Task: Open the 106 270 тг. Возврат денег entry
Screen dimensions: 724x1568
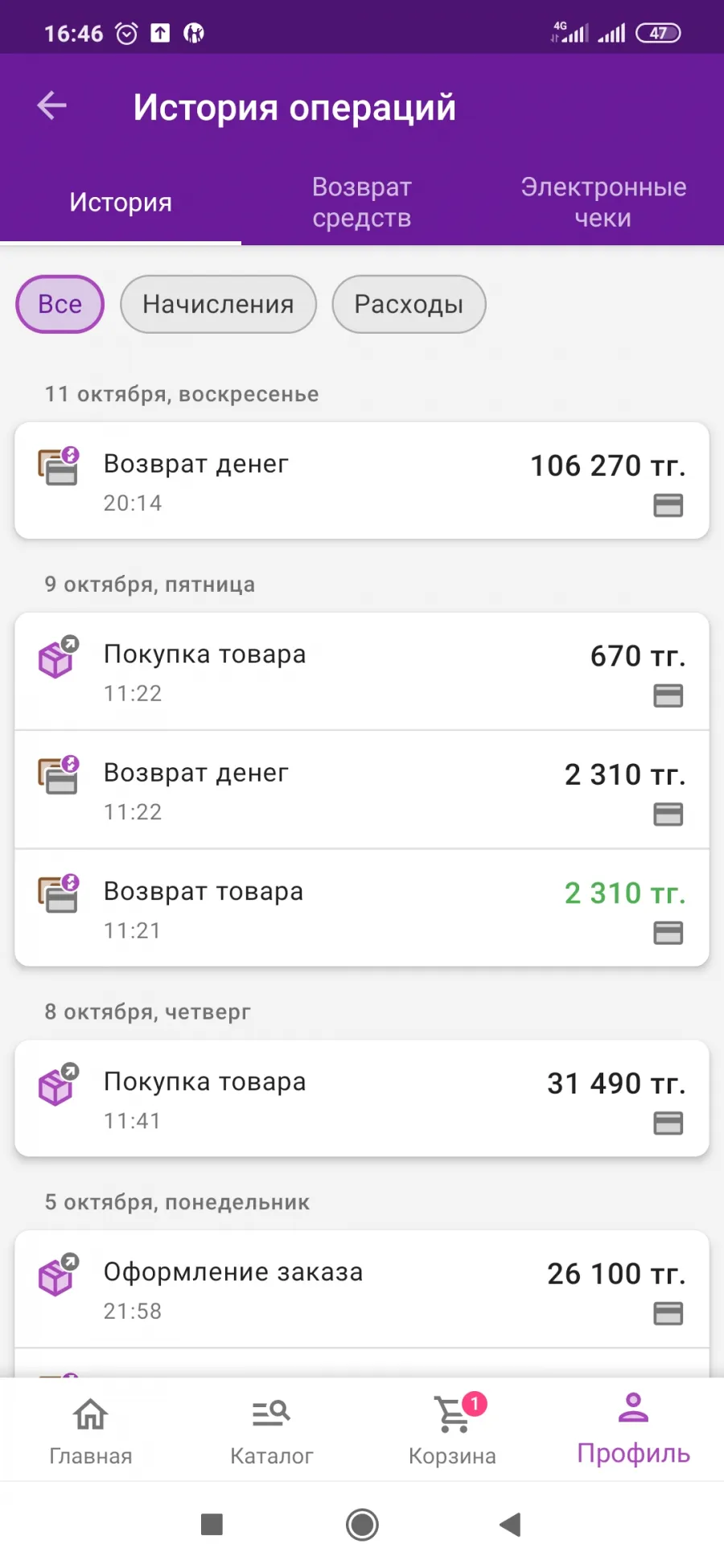Action: [362, 481]
